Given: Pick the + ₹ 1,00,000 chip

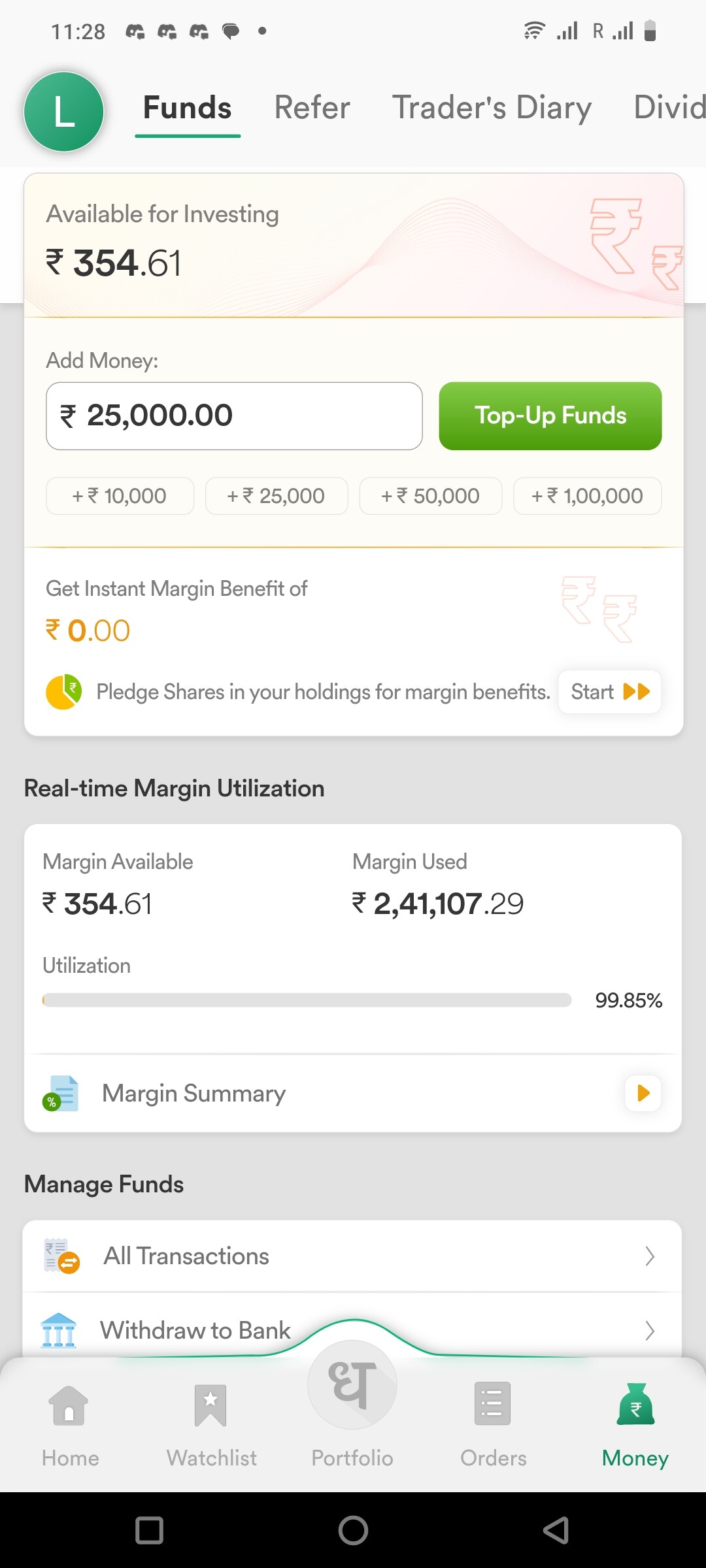Looking at the screenshot, I should click(588, 496).
